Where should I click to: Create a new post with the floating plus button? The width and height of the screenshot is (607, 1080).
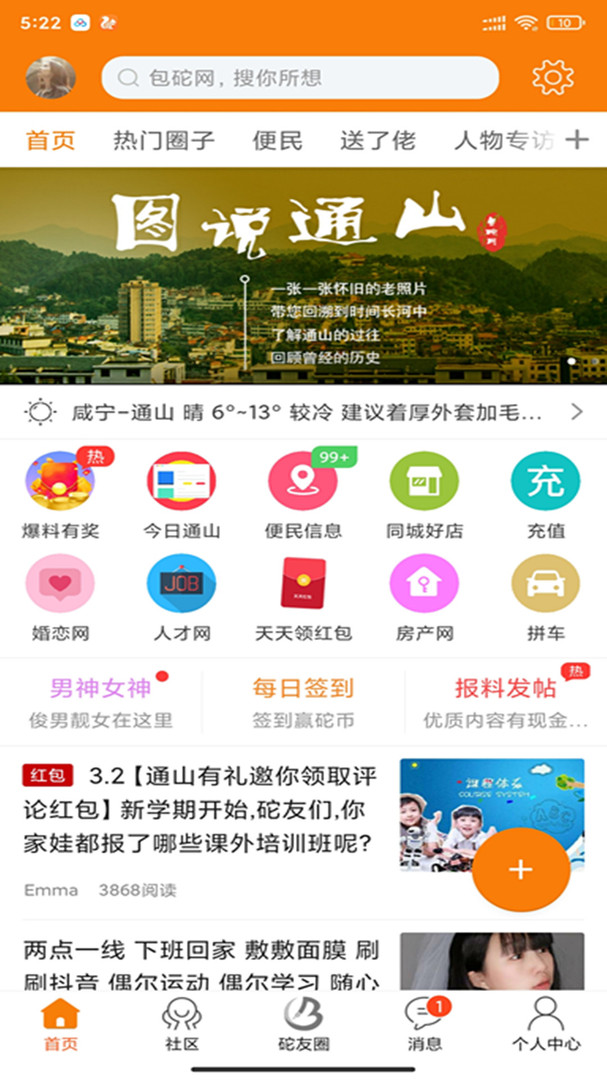(x=520, y=870)
